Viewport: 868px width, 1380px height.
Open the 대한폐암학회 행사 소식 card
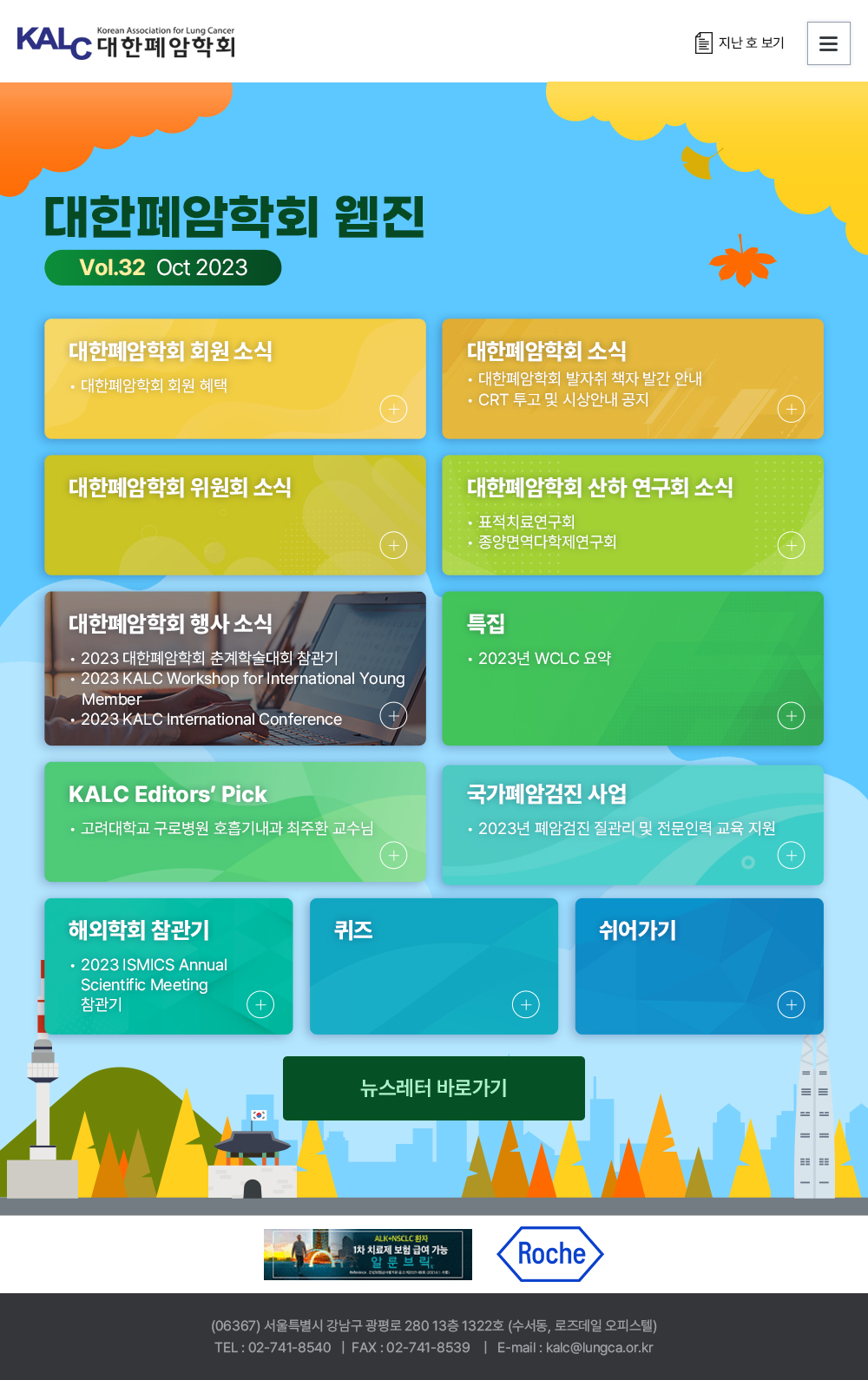[x=235, y=668]
